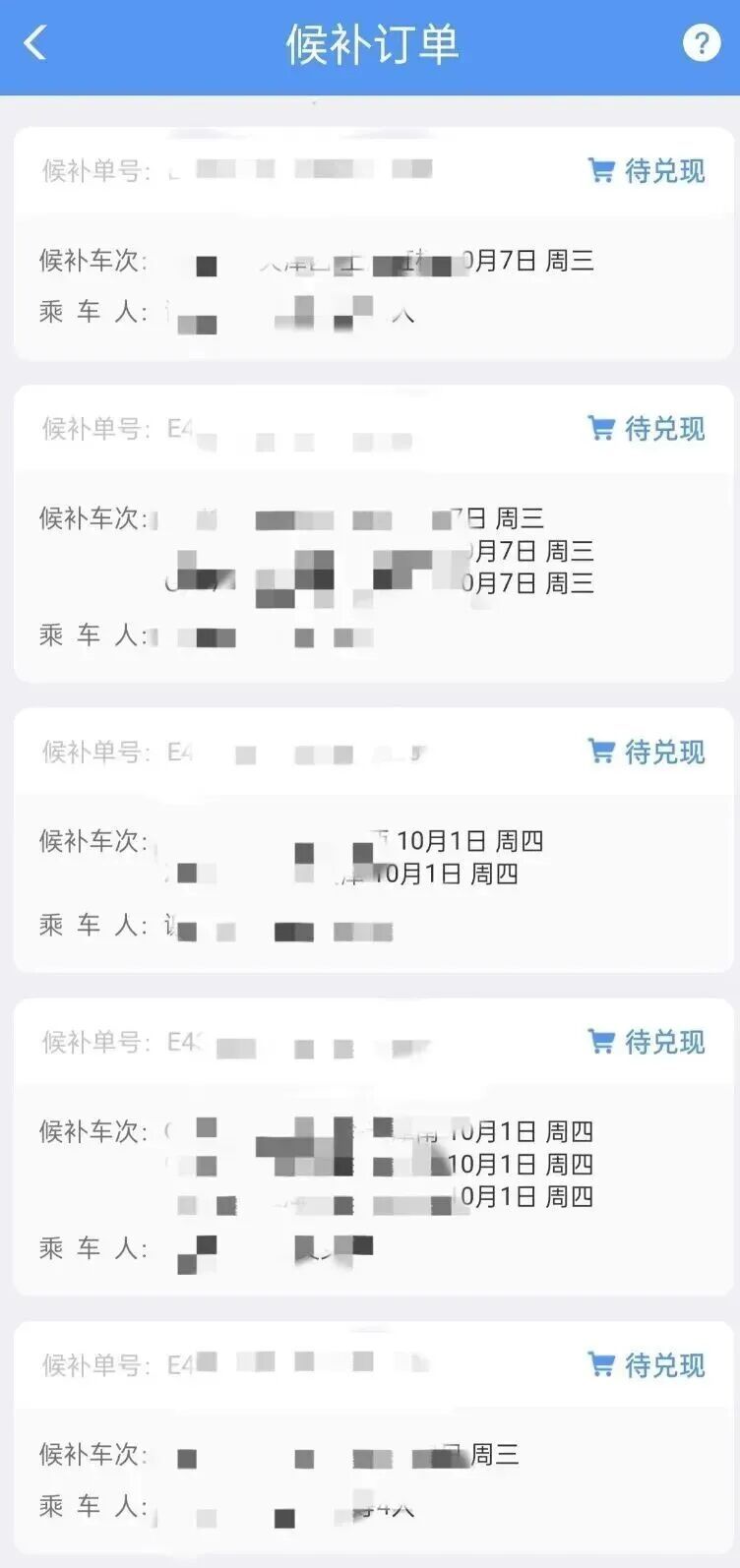The height and width of the screenshot is (1568, 740).
Task: Select the order with three 10月1日 周四 trains
Action: click(373, 1147)
